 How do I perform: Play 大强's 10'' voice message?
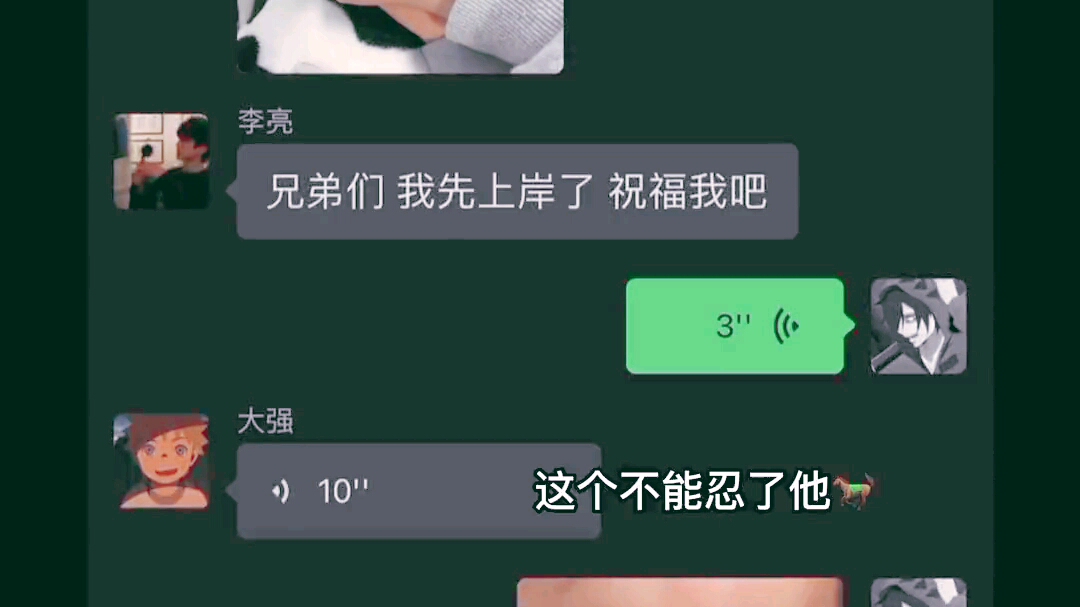(x=418, y=491)
